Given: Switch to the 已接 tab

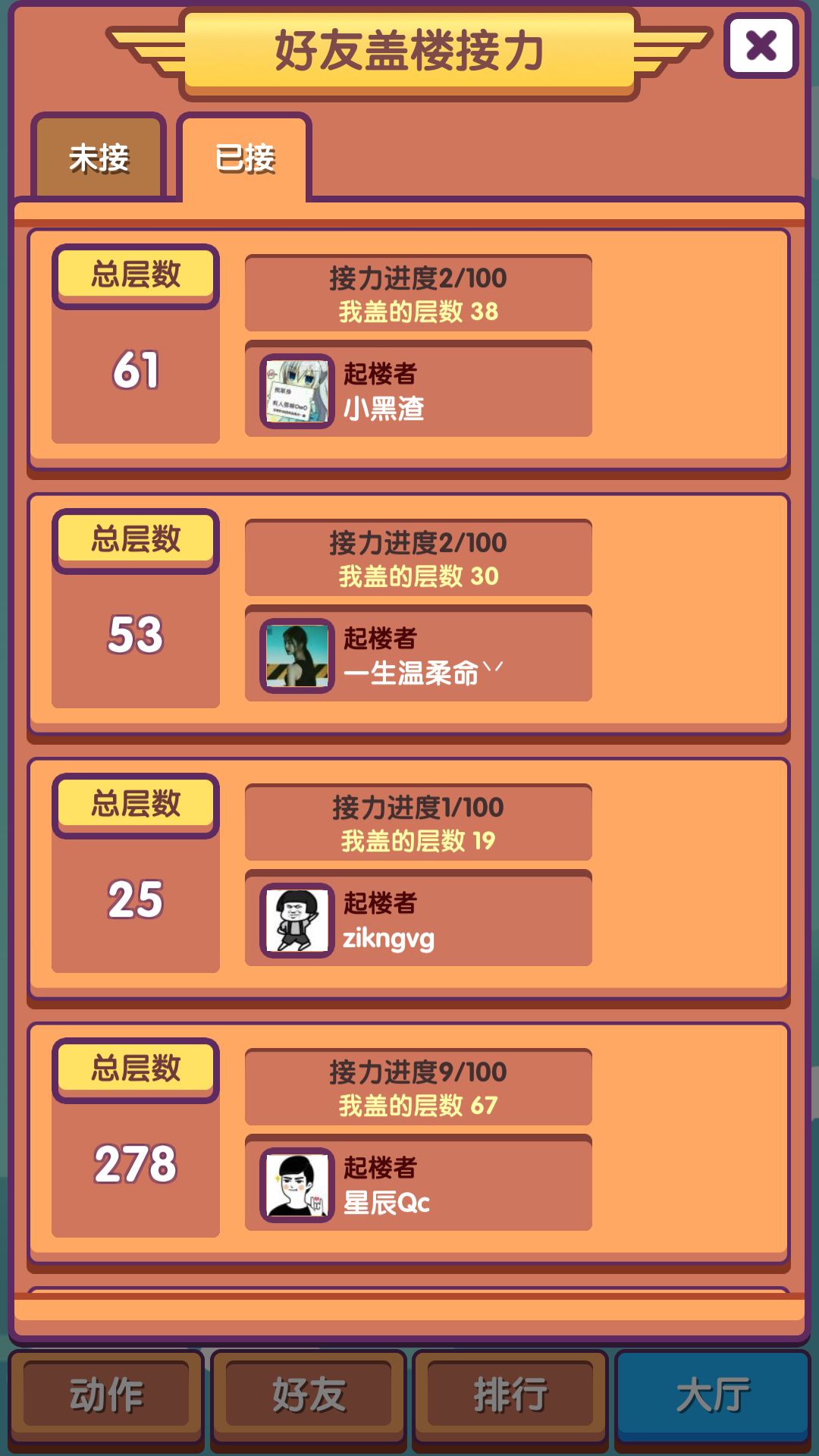Looking at the screenshot, I should click(243, 158).
